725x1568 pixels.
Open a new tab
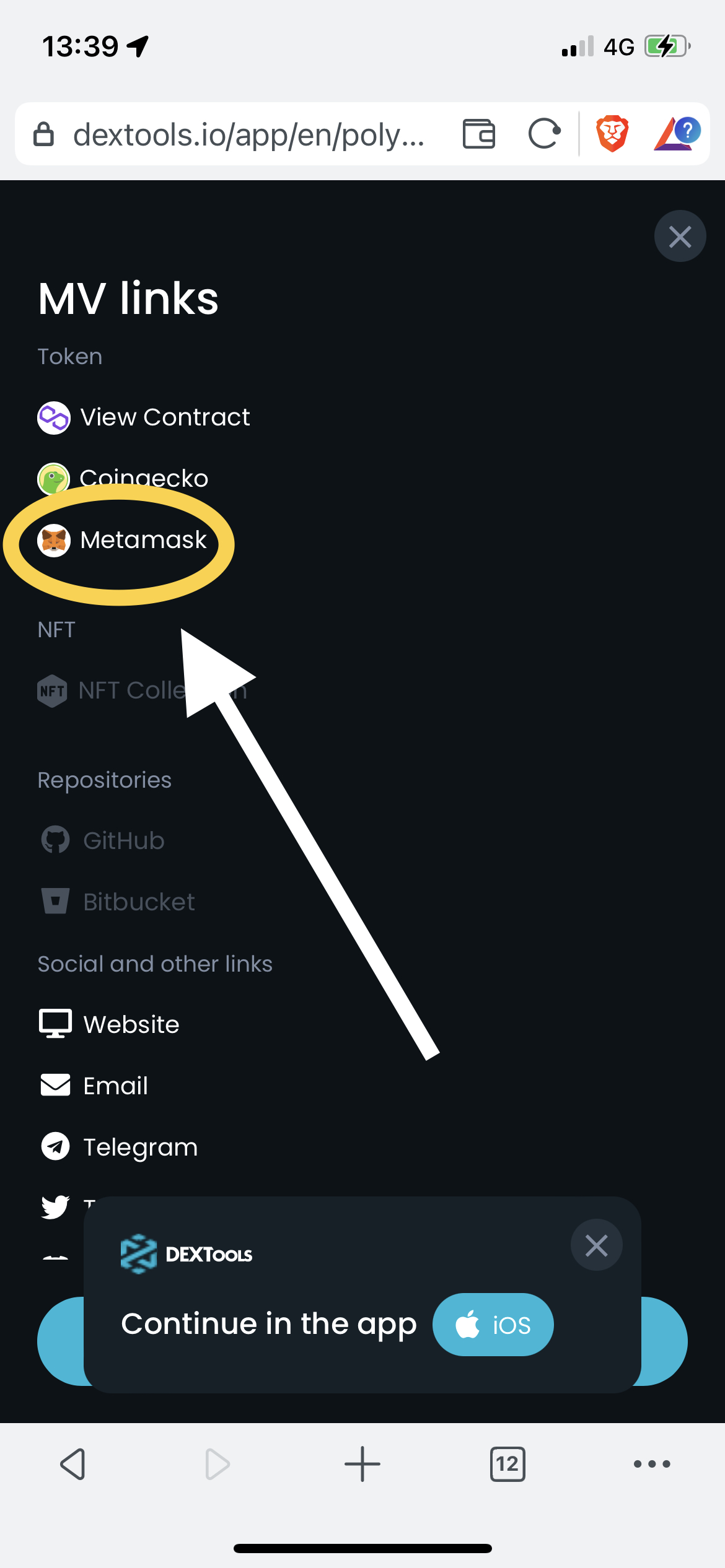362,1464
